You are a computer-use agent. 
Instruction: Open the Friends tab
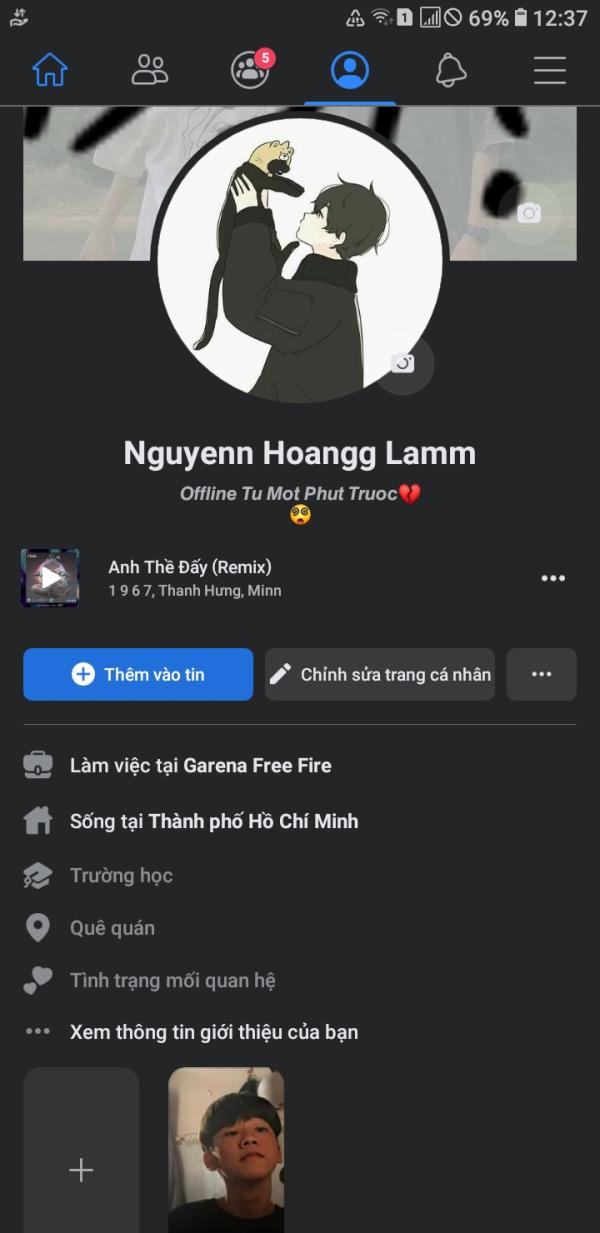coord(150,70)
